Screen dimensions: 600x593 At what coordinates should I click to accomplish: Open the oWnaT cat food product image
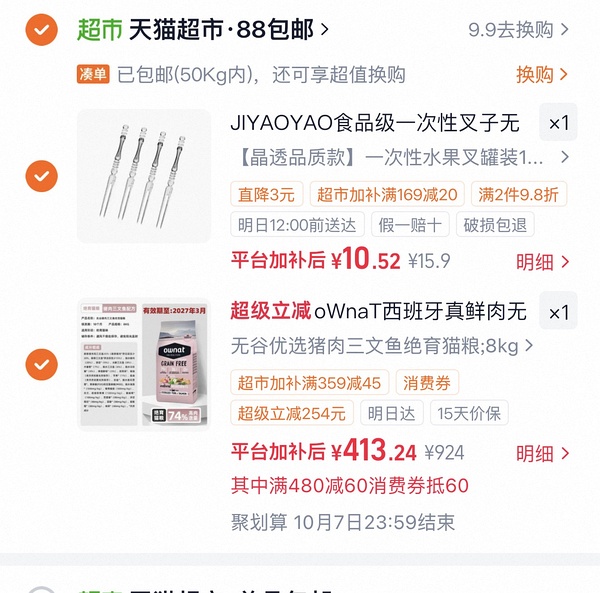pos(144,364)
